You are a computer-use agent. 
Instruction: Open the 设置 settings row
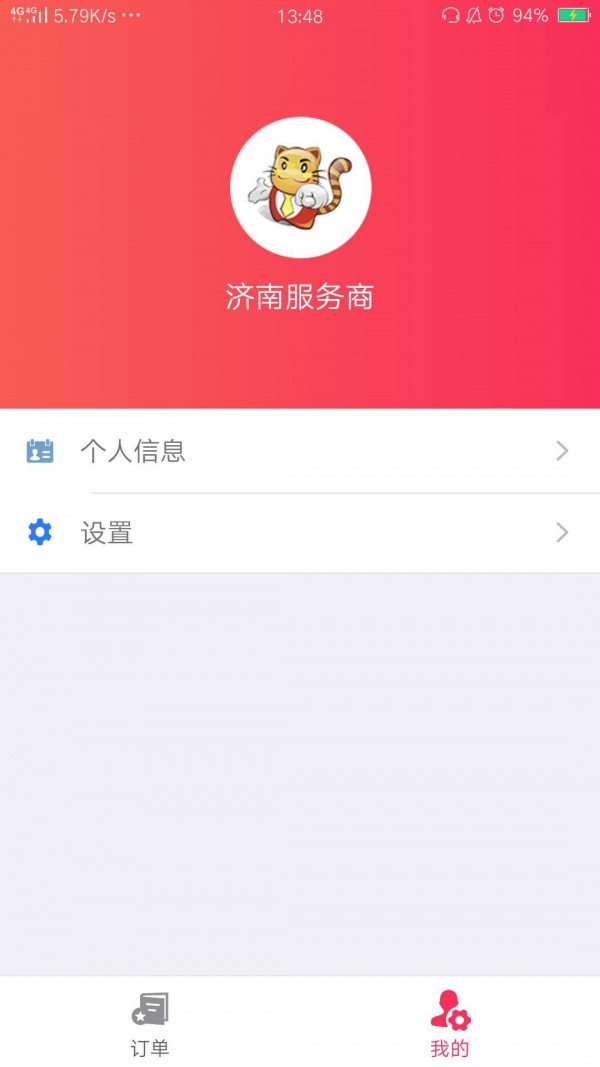click(x=300, y=533)
